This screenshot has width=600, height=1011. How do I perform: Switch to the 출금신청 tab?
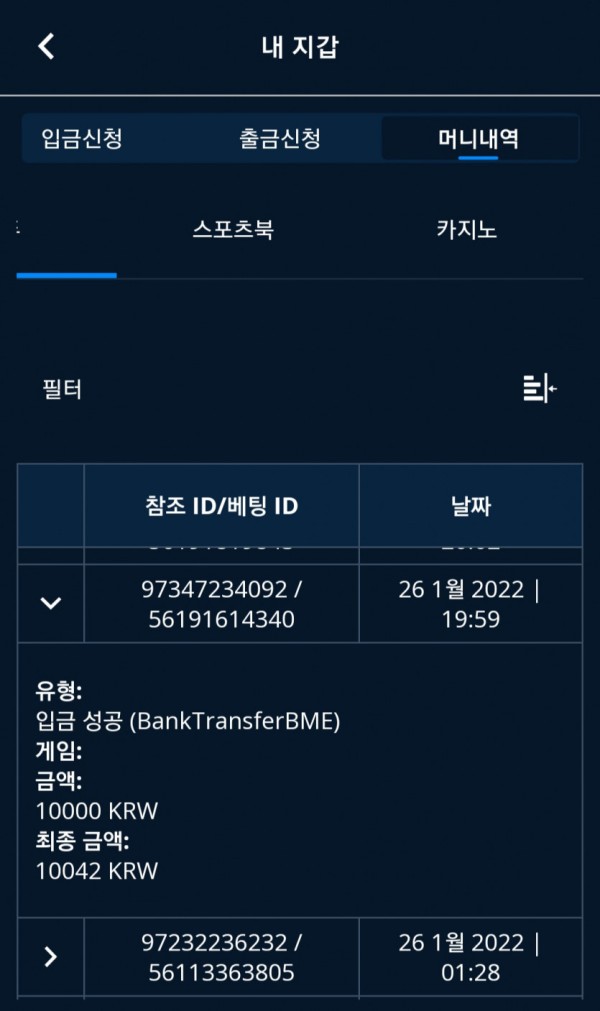[x=280, y=138]
